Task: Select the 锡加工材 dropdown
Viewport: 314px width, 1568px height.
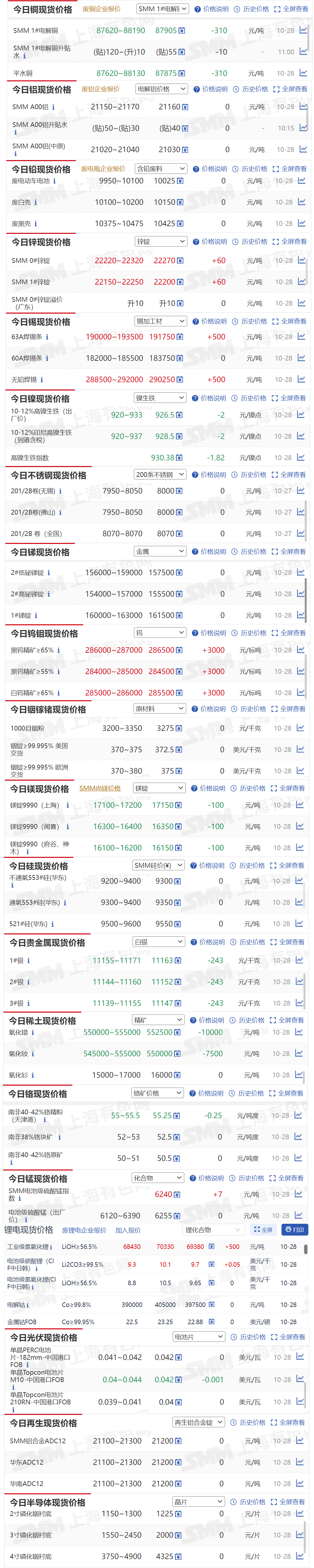Action: click(160, 321)
